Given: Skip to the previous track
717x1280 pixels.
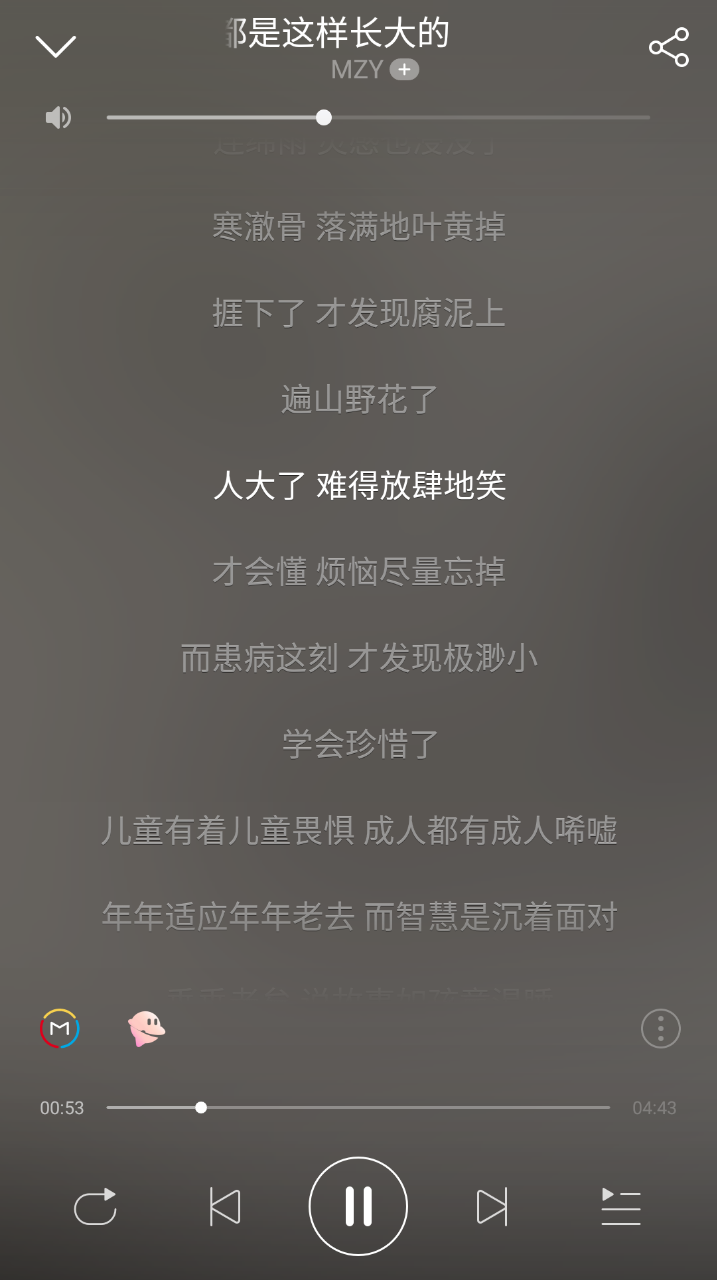Looking at the screenshot, I should point(225,1207).
